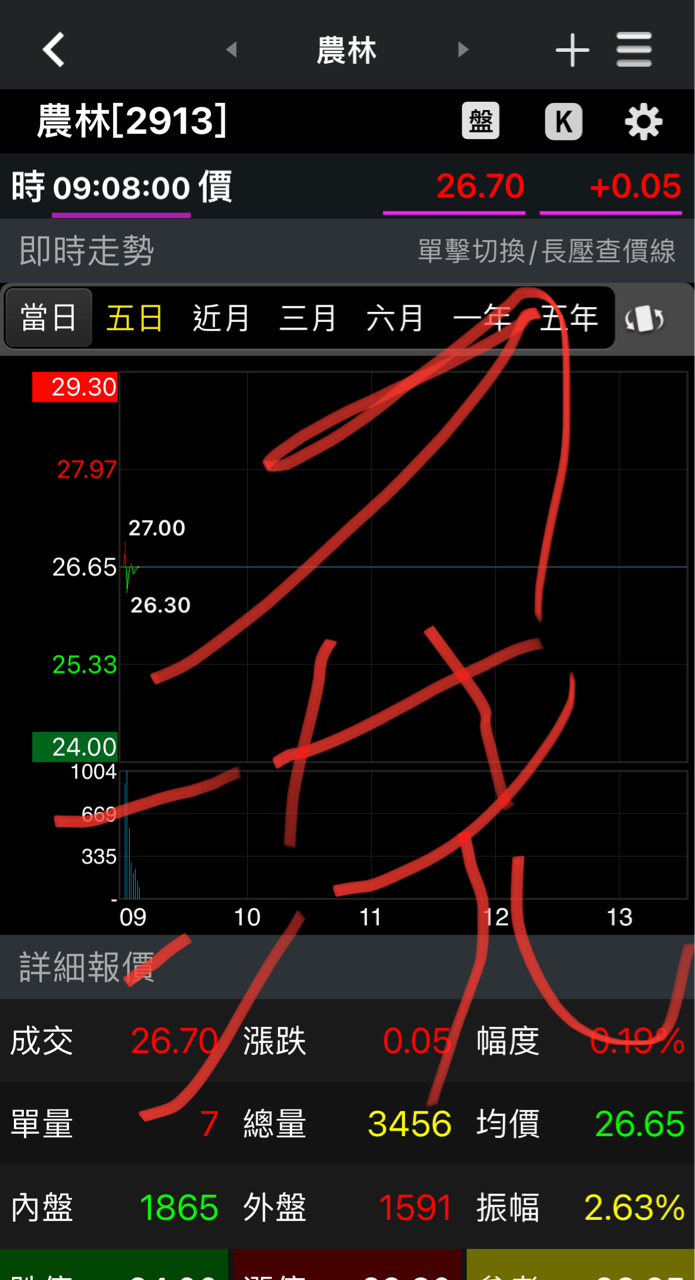Viewport: 695px width, 1280px height.
Task: Switch to the next stock
Action: [x=463, y=49]
